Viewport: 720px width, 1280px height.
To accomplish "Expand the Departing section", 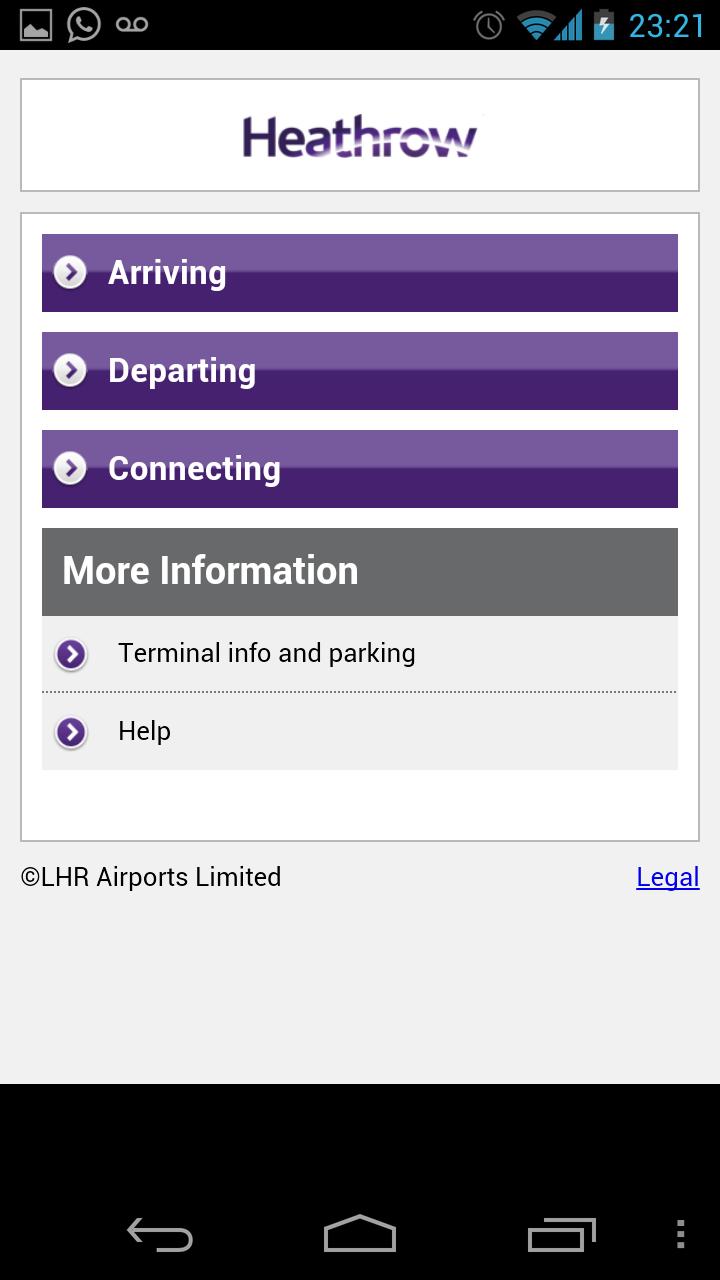I will [x=360, y=369].
